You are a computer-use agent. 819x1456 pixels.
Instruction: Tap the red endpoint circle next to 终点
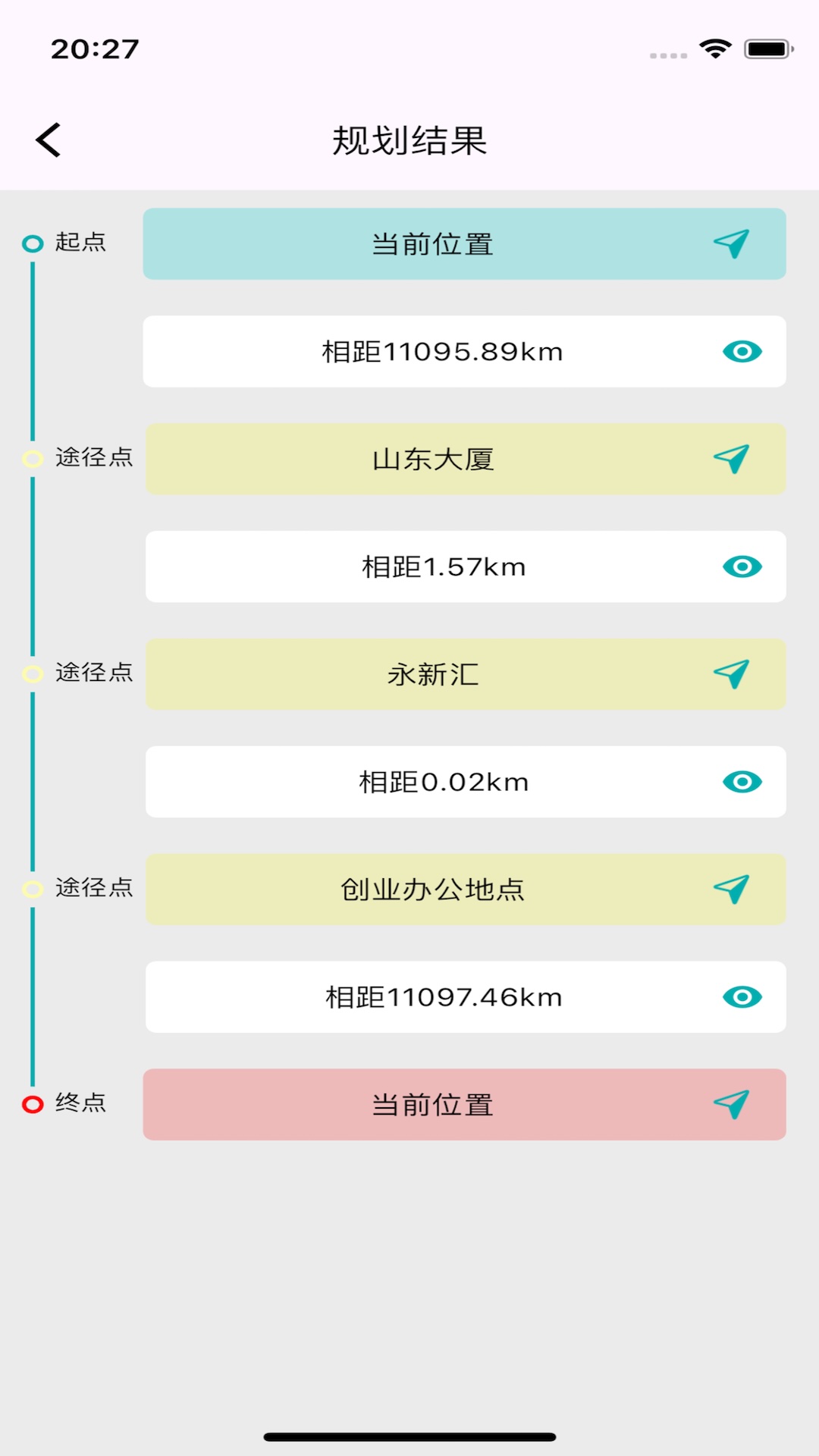point(33,1105)
